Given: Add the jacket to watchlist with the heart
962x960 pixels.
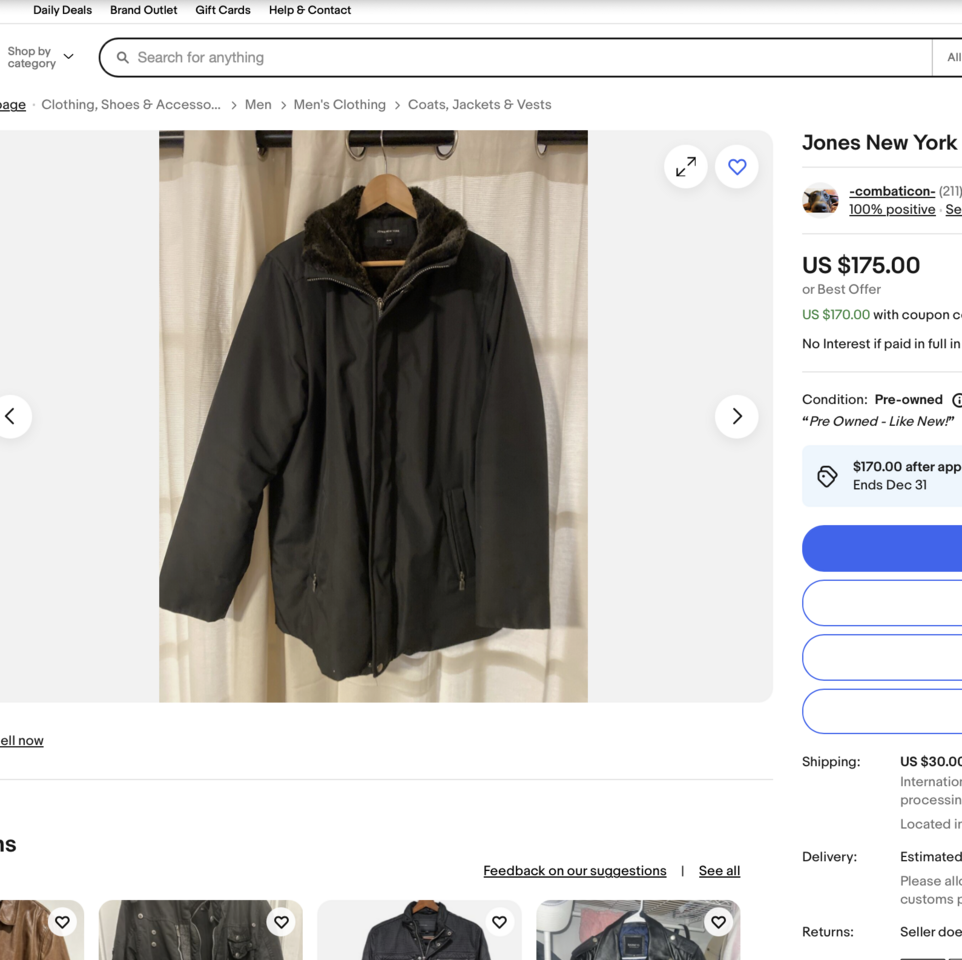Looking at the screenshot, I should [737, 167].
